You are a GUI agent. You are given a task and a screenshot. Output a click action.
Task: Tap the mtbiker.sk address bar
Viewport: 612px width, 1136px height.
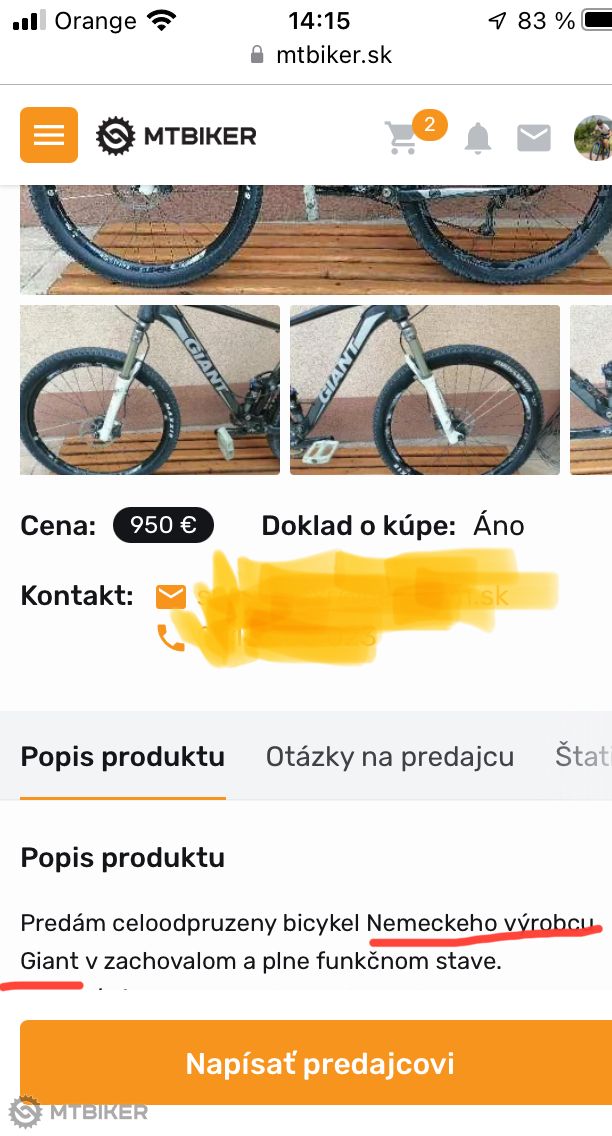pyautogui.click(x=321, y=55)
